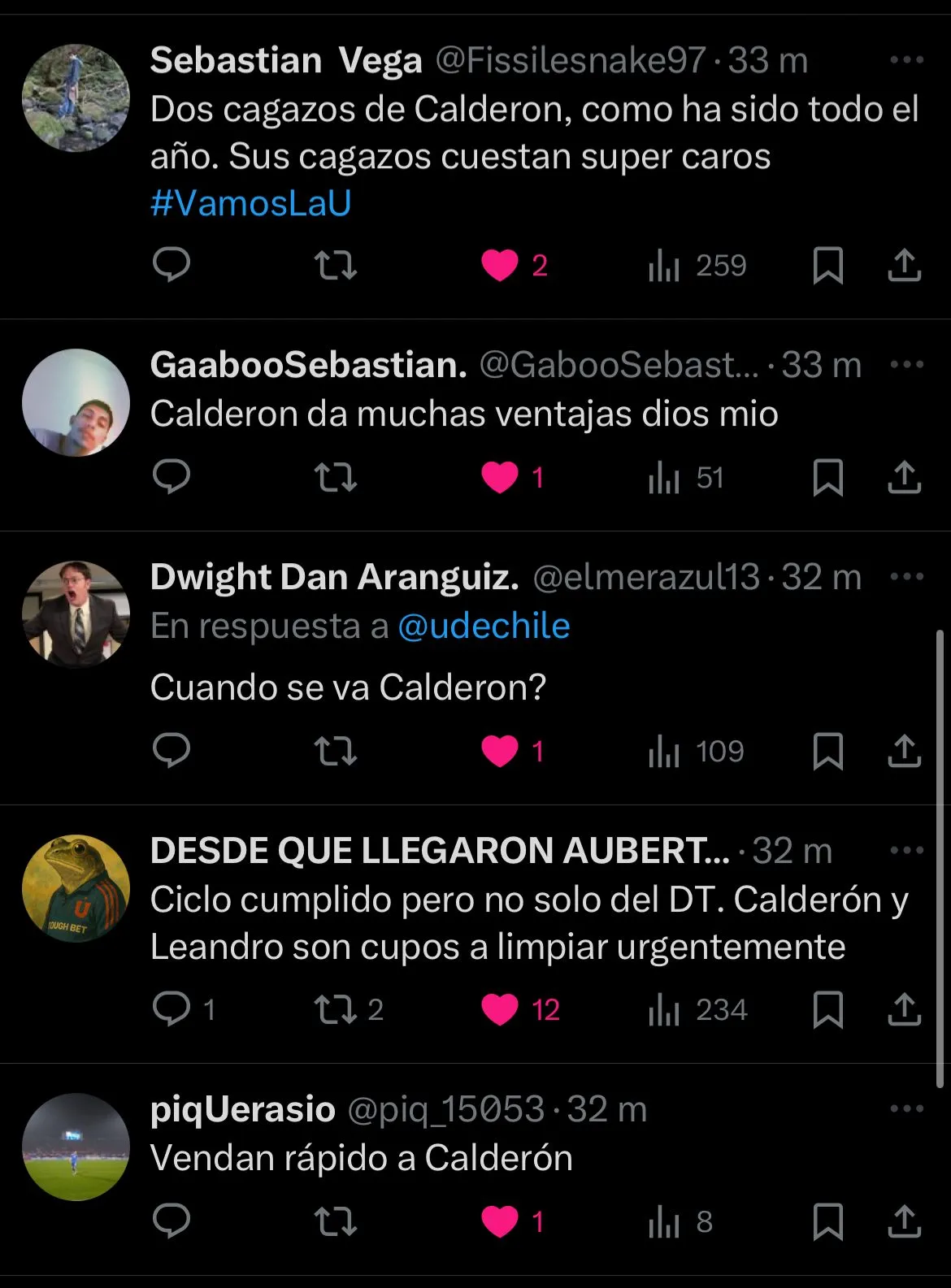
Task: Open GaabooSebastian's profile picture
Action: point(76,402)
